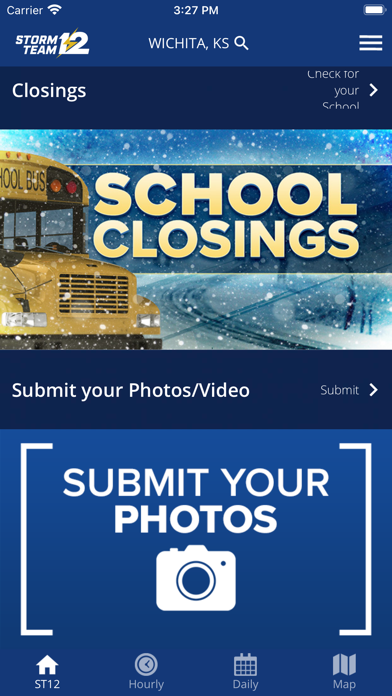
Task: Open Submit your Photos/Video row
Action: [196, 390]
